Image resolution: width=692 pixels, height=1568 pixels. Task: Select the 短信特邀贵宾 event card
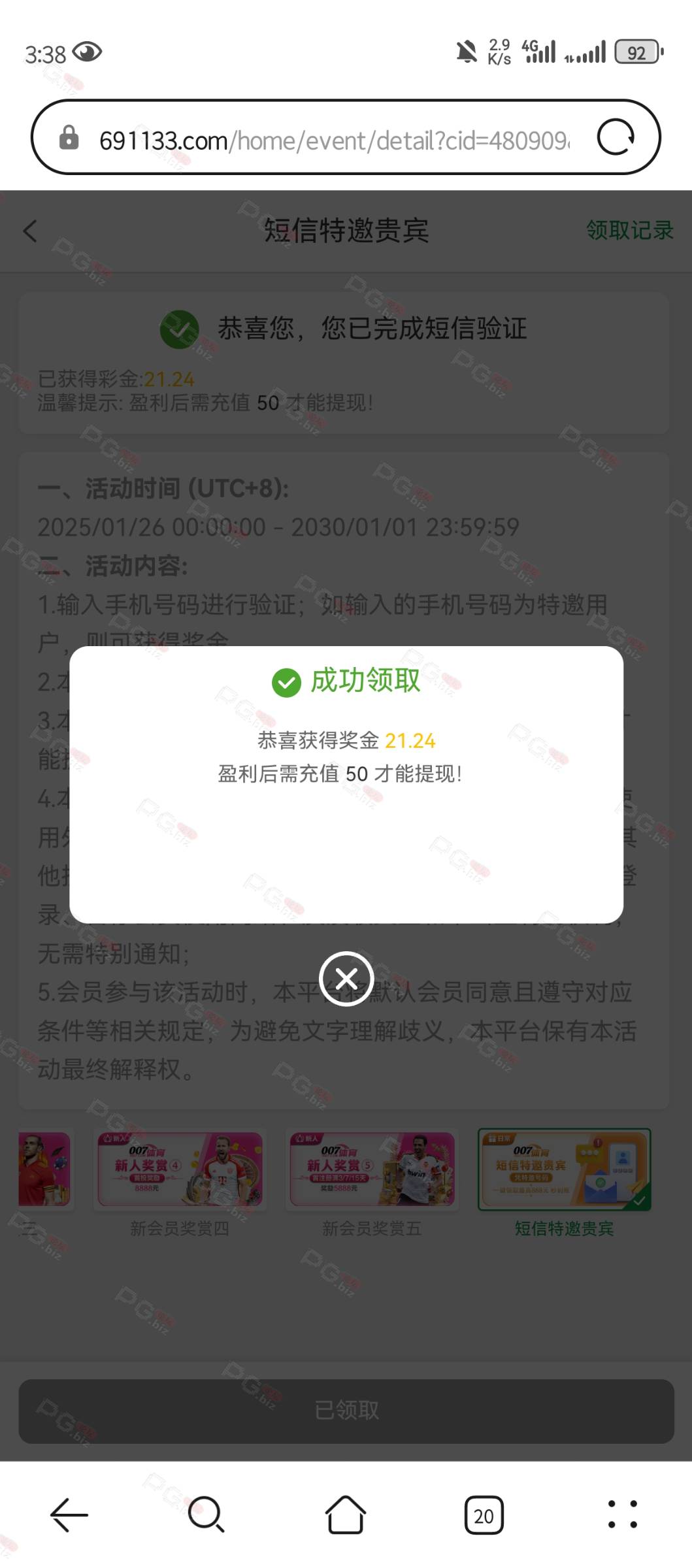[564, 1184]
